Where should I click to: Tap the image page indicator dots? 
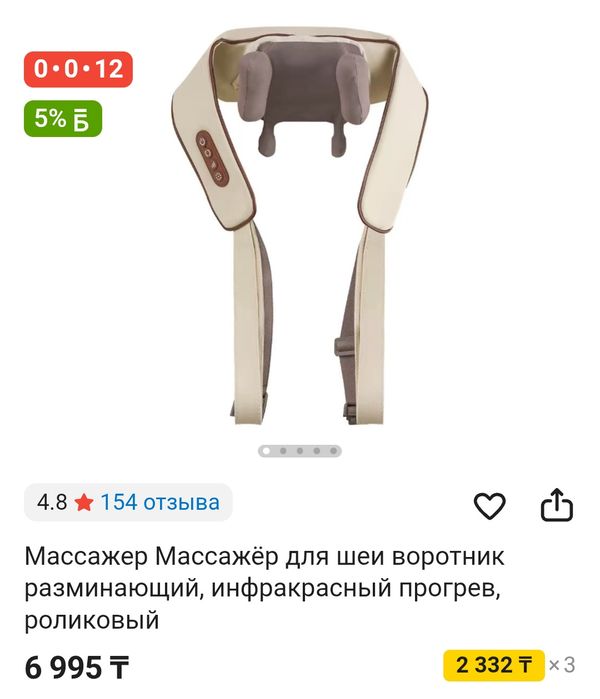[300, 451]
